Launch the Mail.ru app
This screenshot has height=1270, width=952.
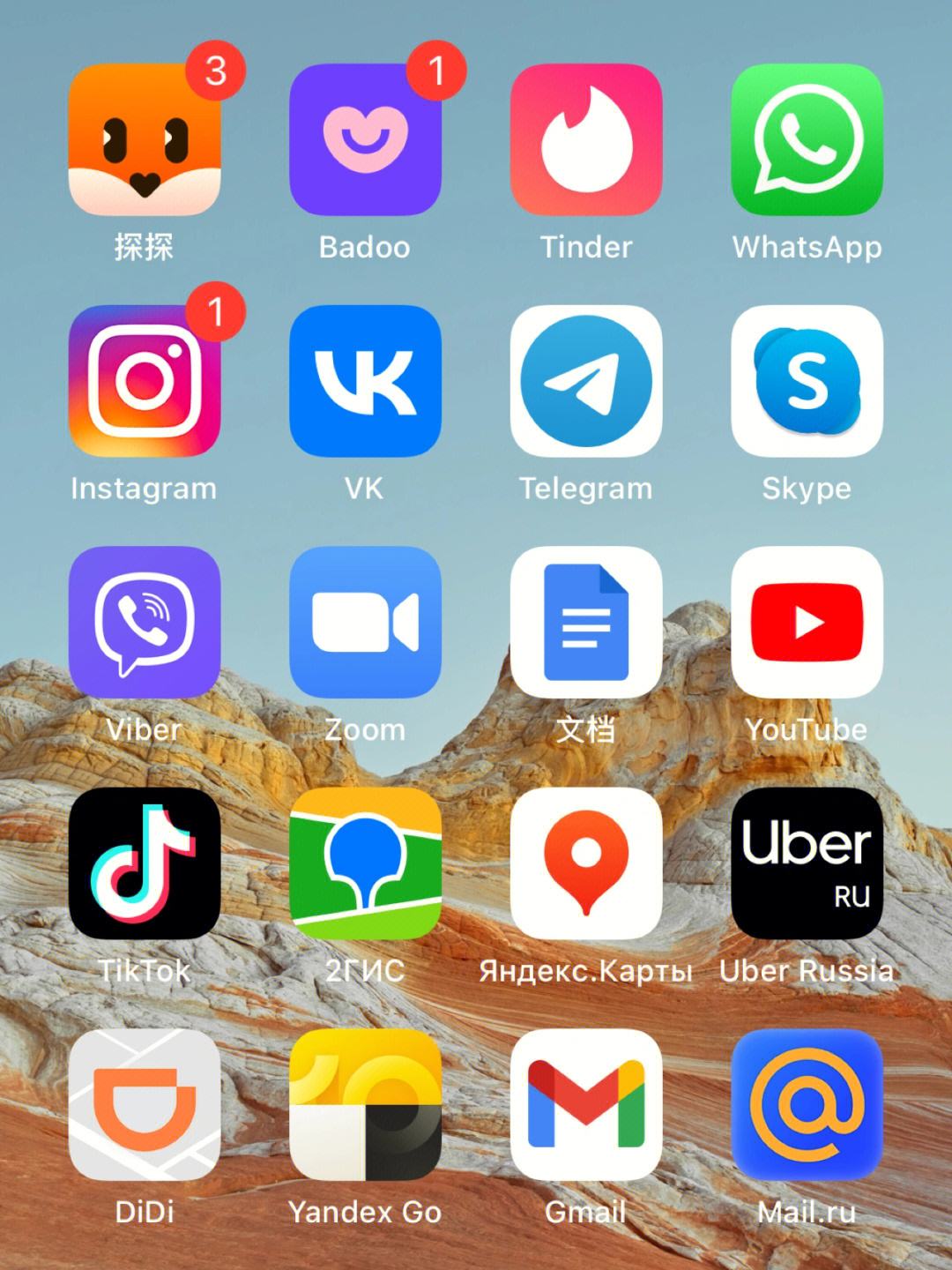pos(807,1105)
